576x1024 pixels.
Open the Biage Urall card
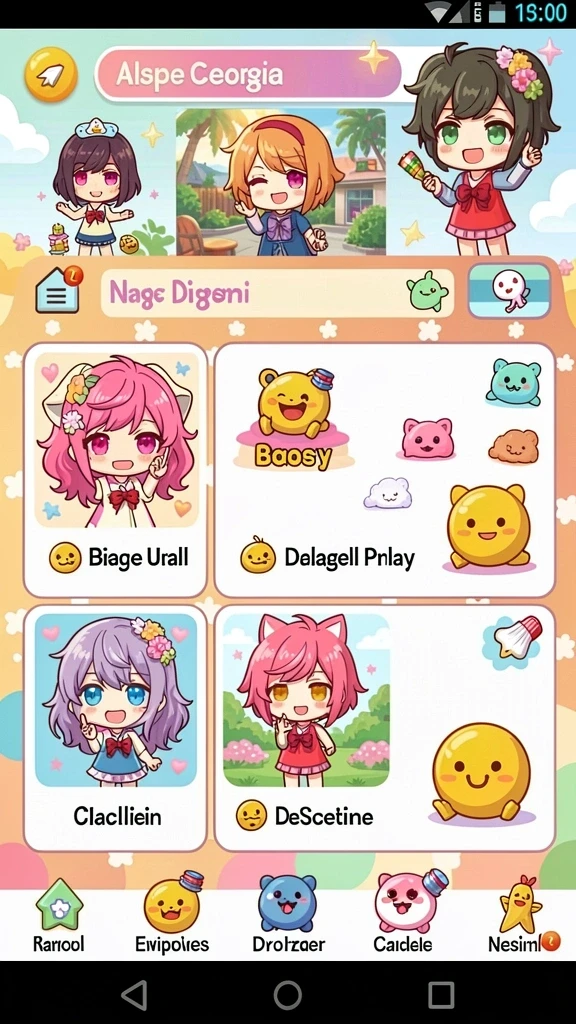(116, 470)
